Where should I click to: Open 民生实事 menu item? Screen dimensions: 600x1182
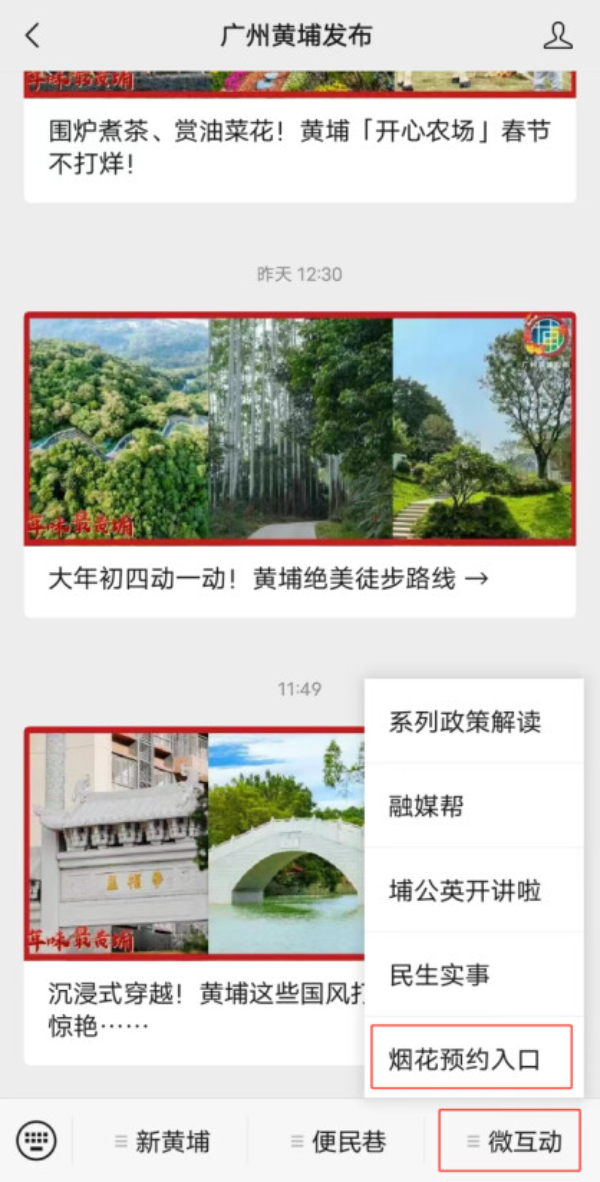(473, 974)
